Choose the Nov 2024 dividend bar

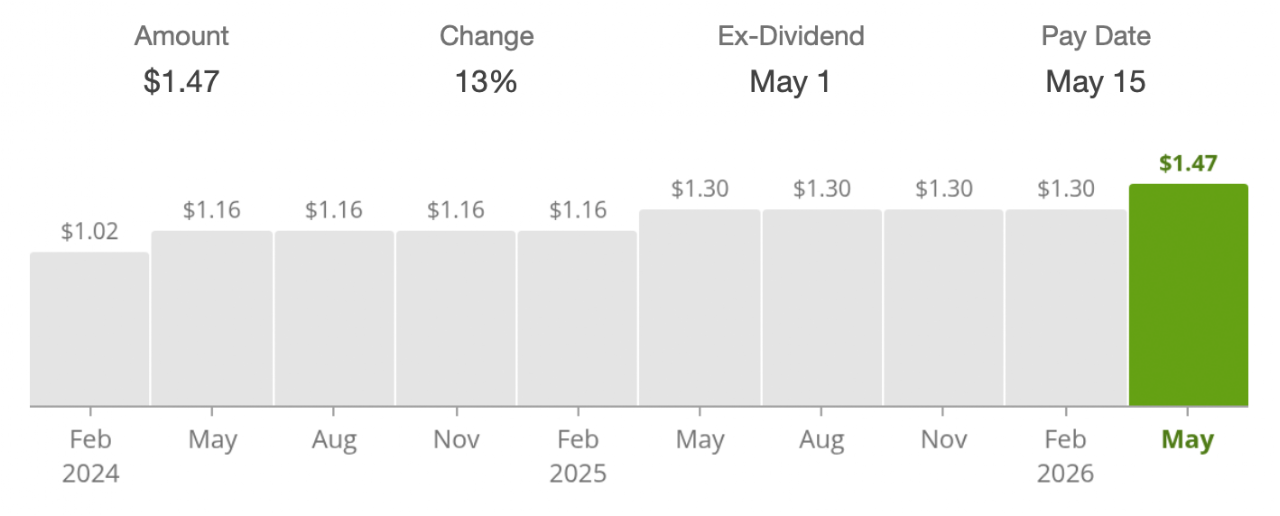click(456, 319)
